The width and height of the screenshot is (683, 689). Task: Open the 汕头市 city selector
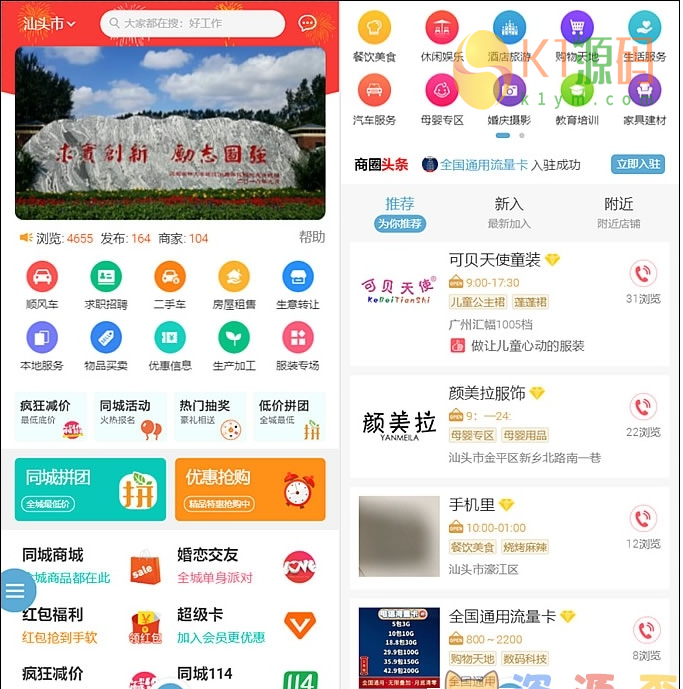tap(50, 23)
